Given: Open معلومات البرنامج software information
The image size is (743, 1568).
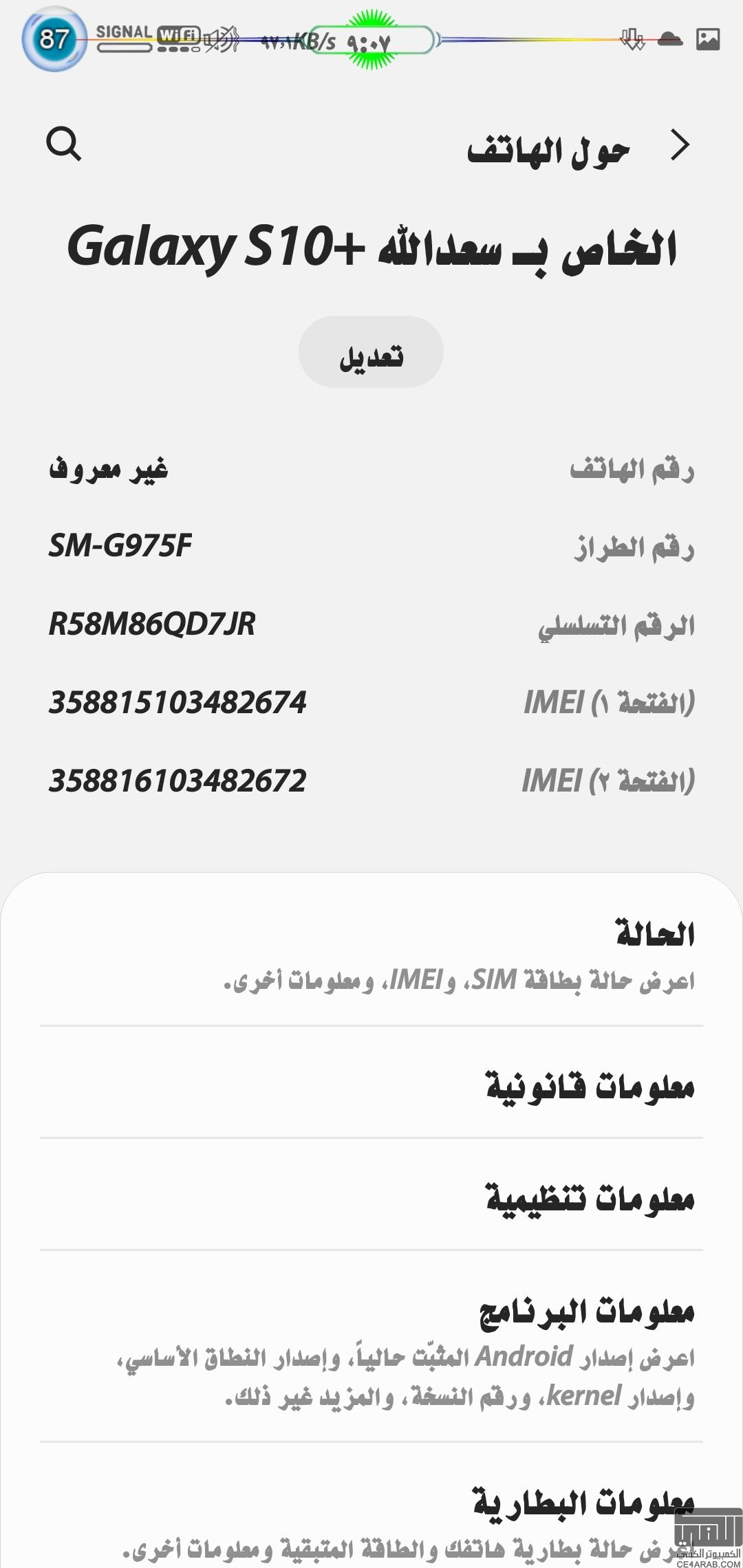Looking at the screenshot, I should [371, 1346].
